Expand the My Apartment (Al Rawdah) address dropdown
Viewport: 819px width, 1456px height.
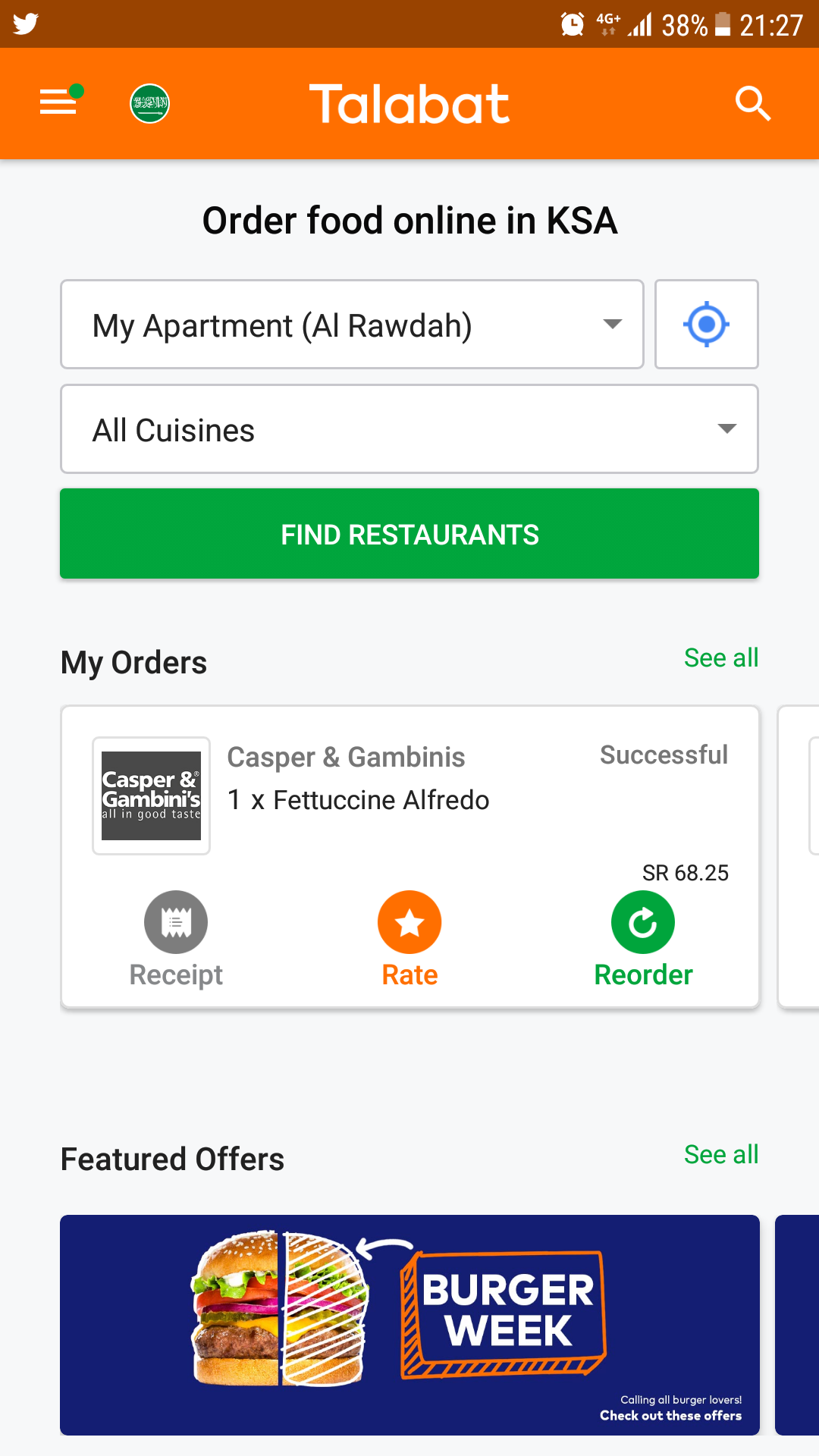(352, 325)
